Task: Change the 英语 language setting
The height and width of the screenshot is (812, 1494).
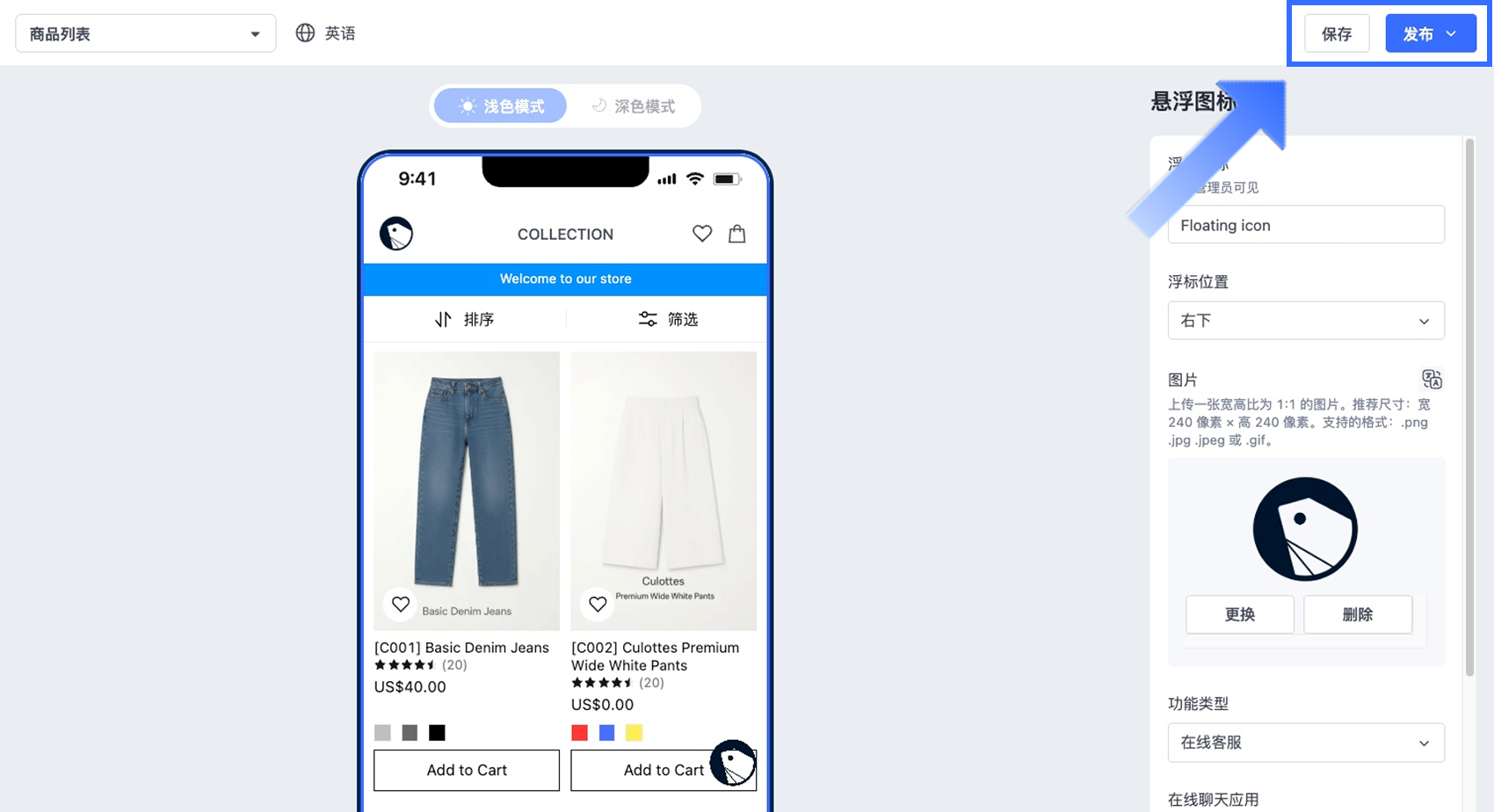Action: [326, 33]
